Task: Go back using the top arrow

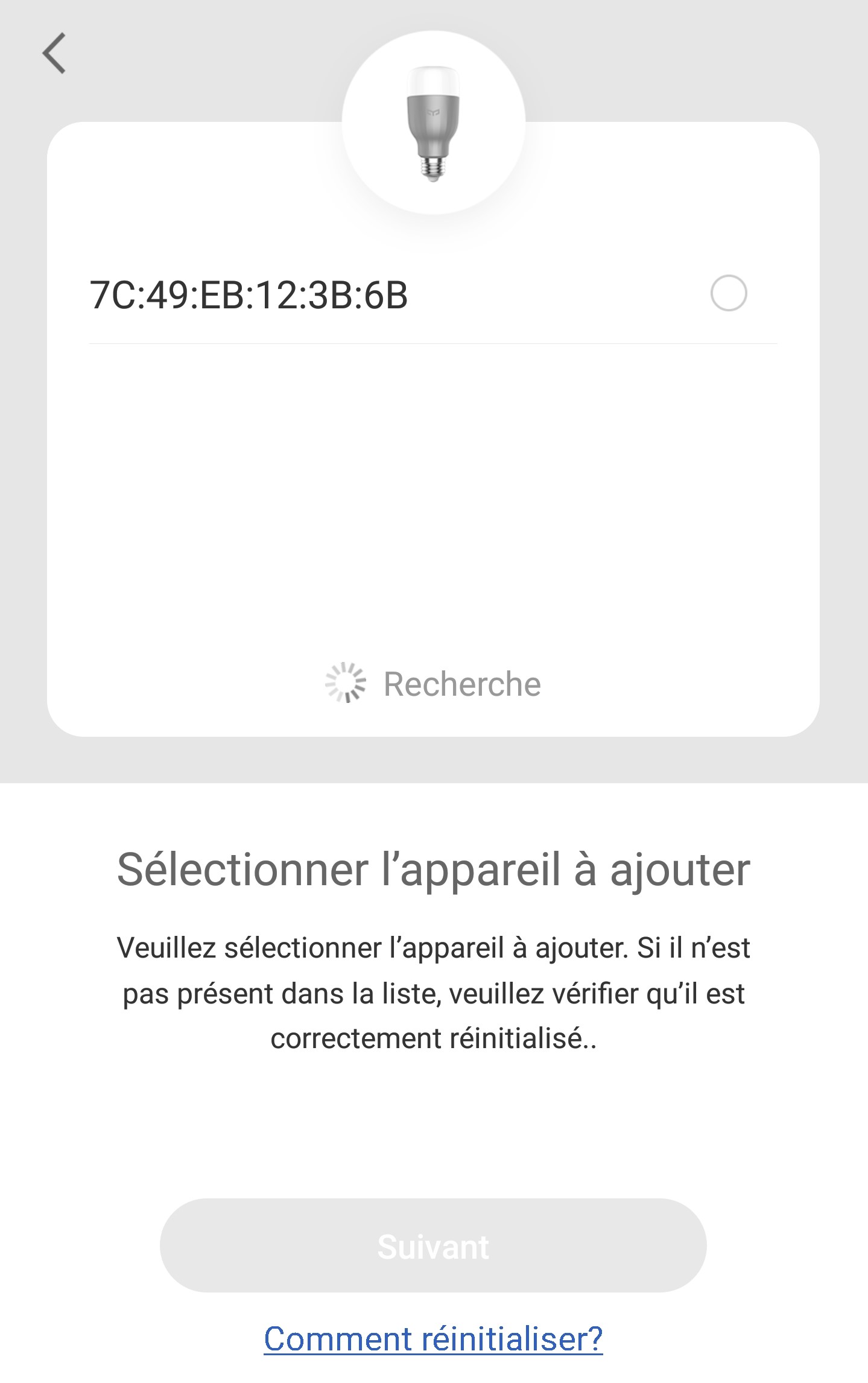Action: (x=54, y=53)
